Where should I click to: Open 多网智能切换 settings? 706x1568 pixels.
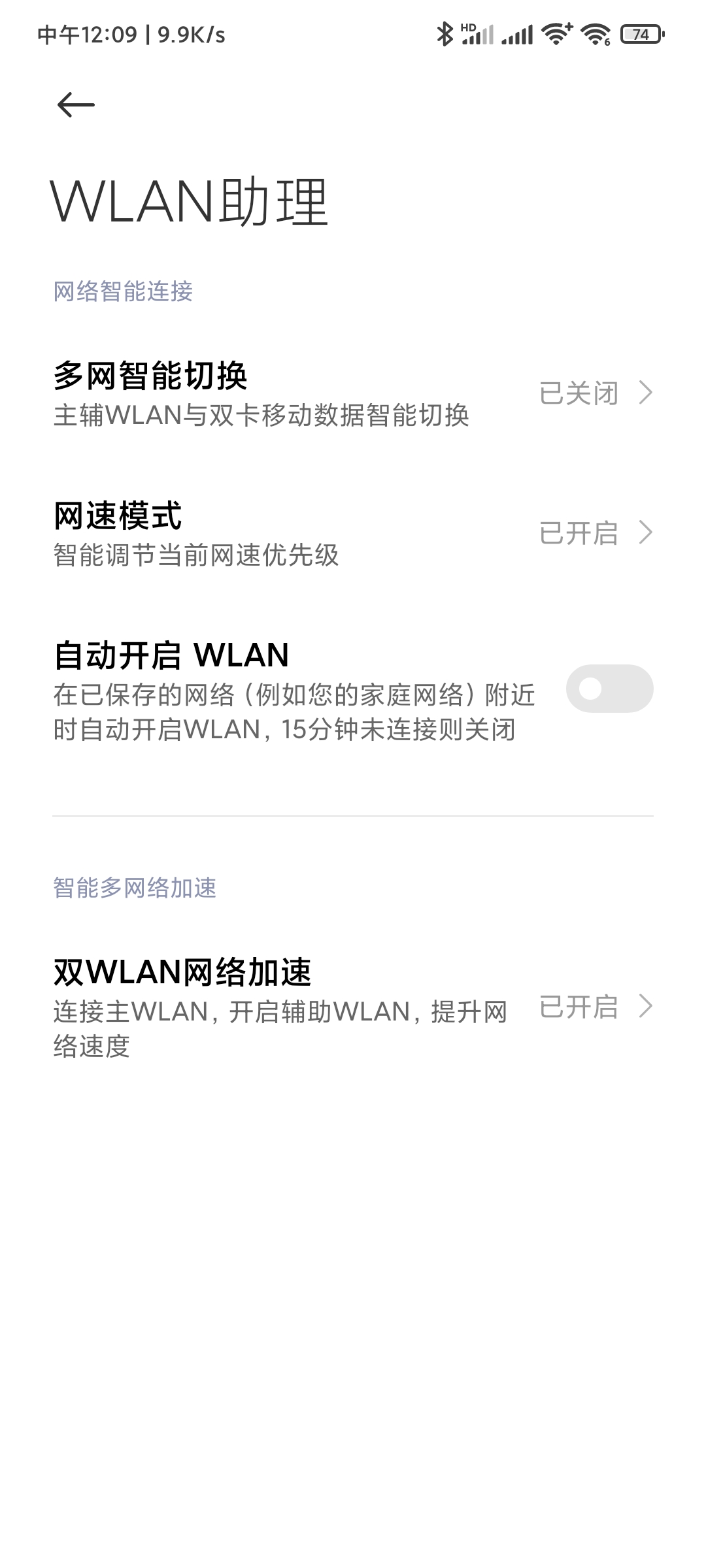pyautogui.click(x=353, y=394)
